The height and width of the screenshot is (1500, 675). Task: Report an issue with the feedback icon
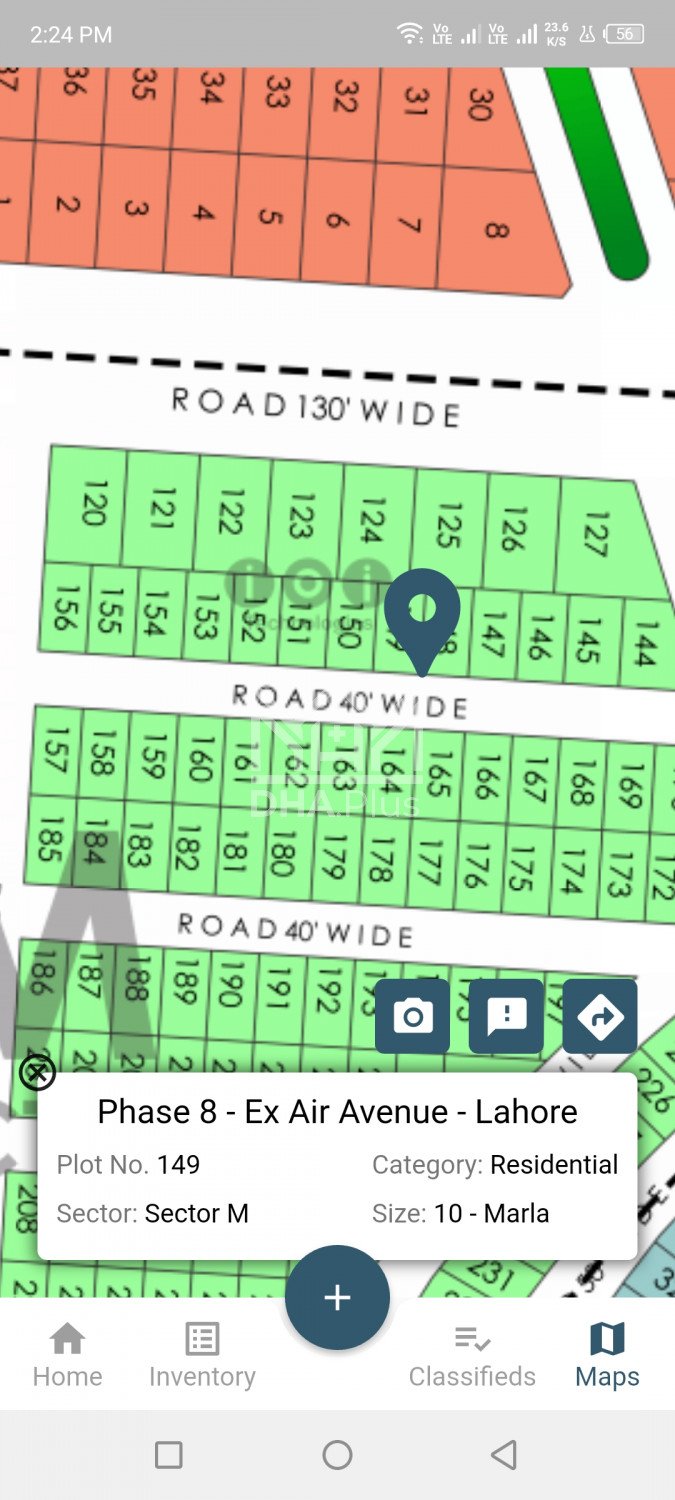click(x=506, y=1016)
